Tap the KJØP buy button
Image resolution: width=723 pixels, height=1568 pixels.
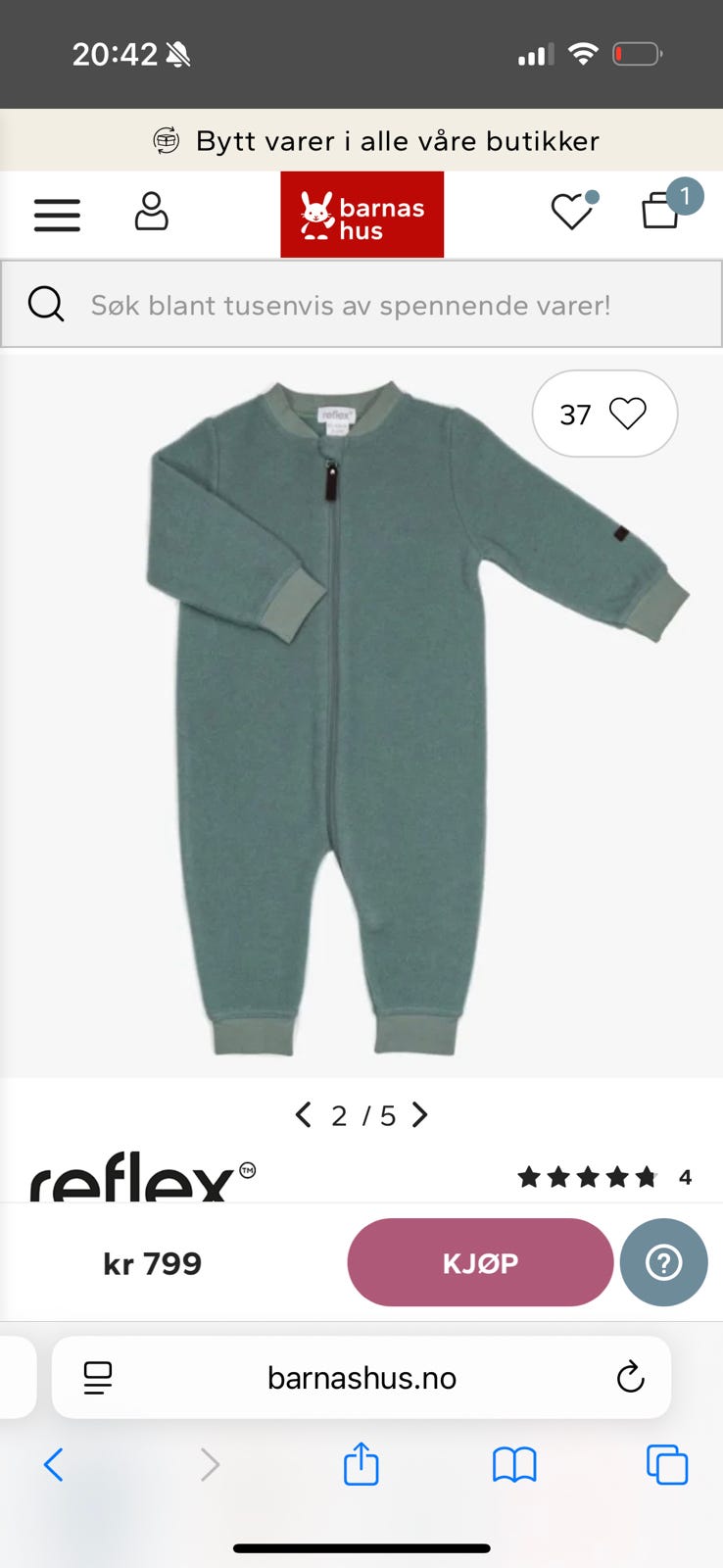click(480, 1262)
